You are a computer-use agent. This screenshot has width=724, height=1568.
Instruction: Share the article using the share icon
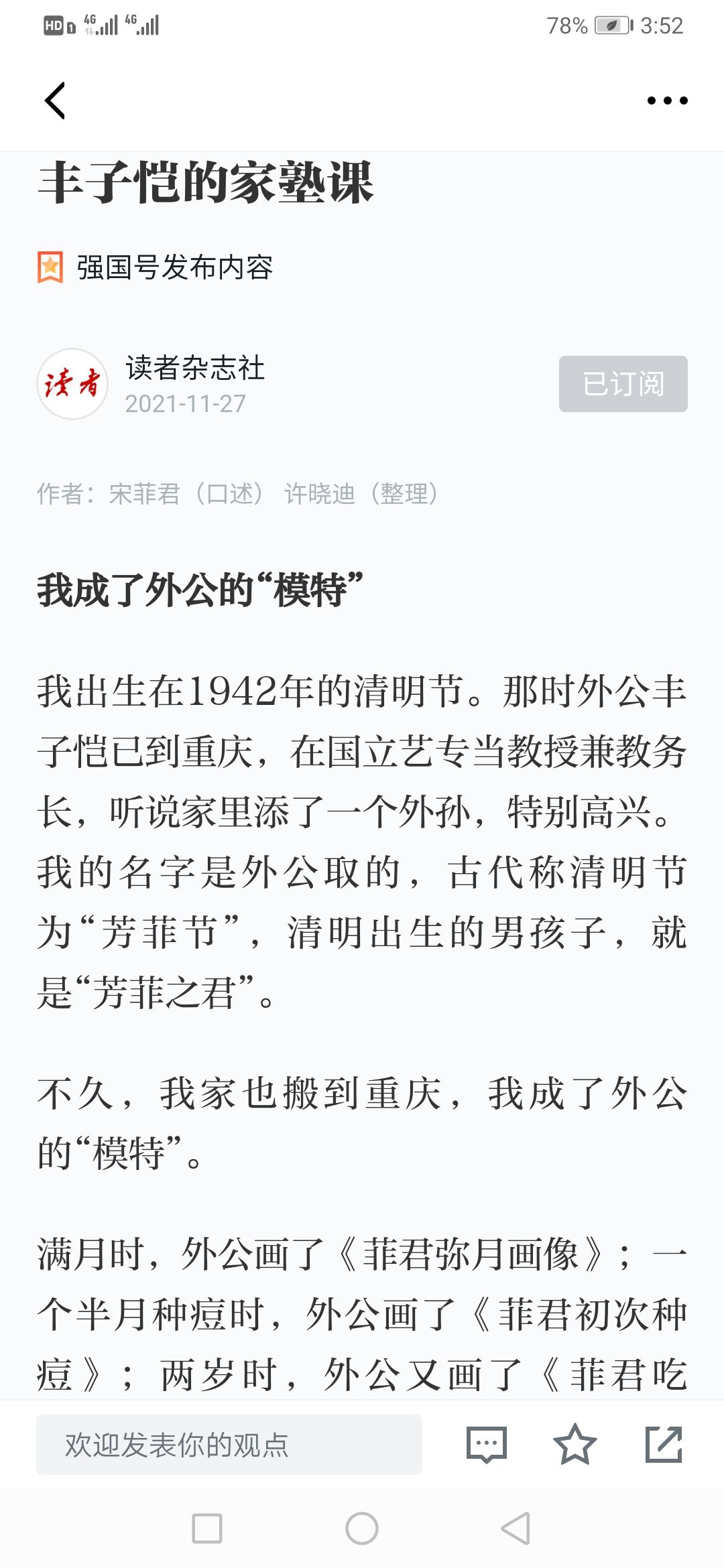[x=664, y=1445]
